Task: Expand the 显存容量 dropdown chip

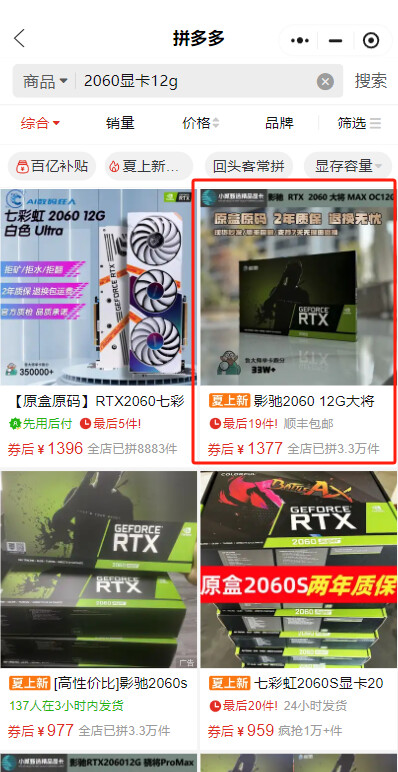Action: pos(348,166)
